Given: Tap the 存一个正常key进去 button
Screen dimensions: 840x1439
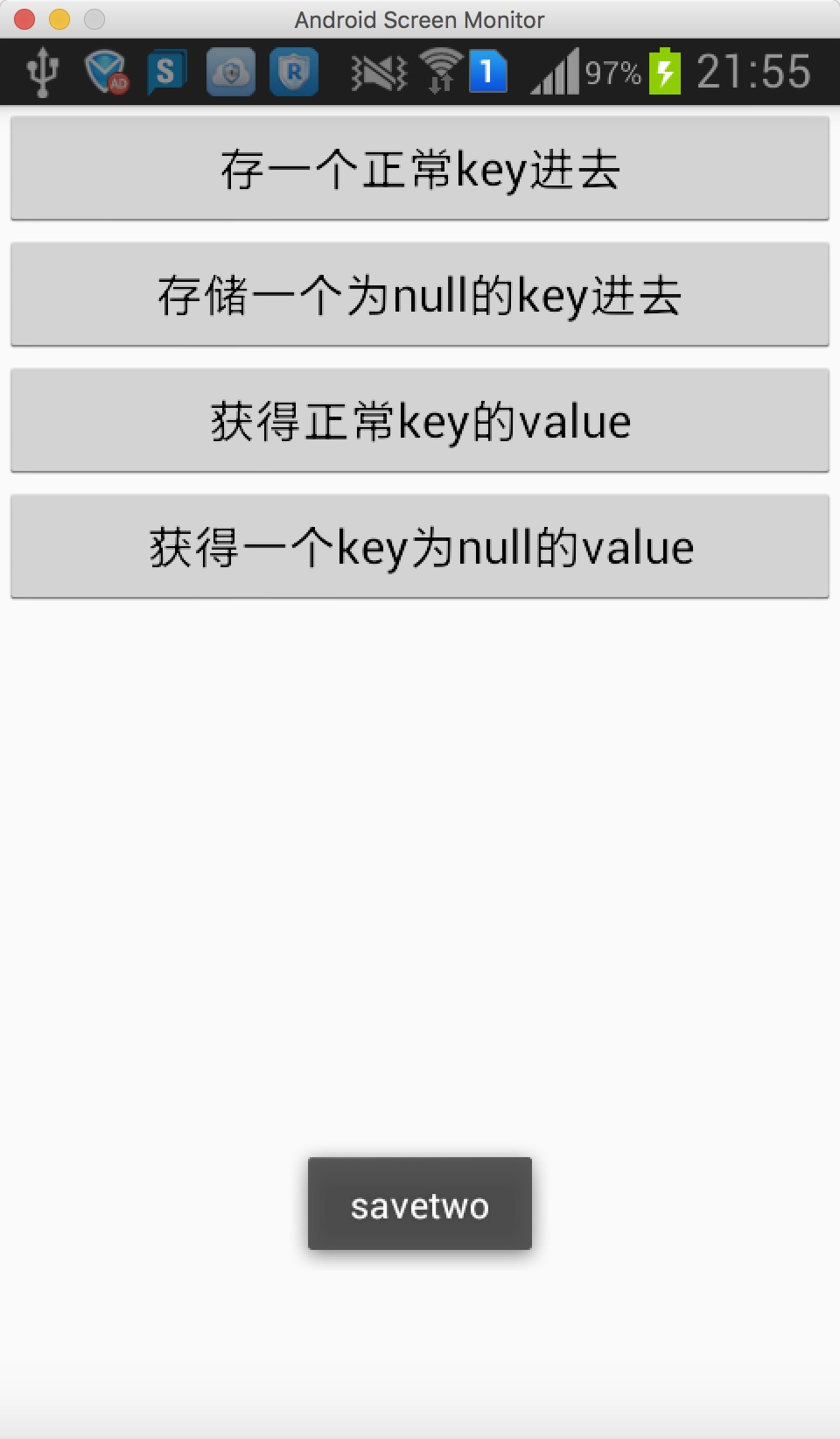Looking at the screenshot, I should pos(419,168).
